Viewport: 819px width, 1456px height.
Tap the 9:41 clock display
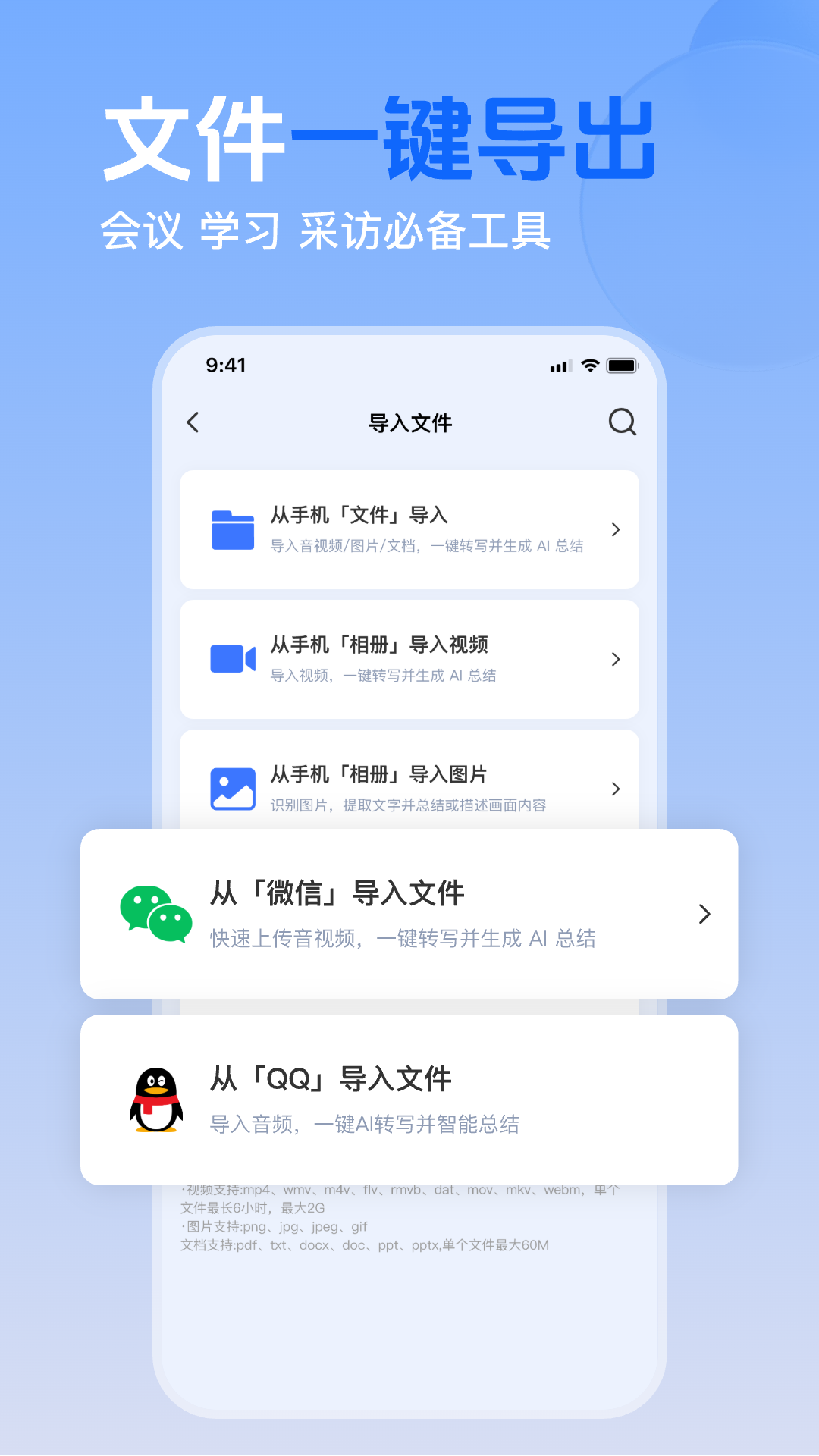(227, 366)
